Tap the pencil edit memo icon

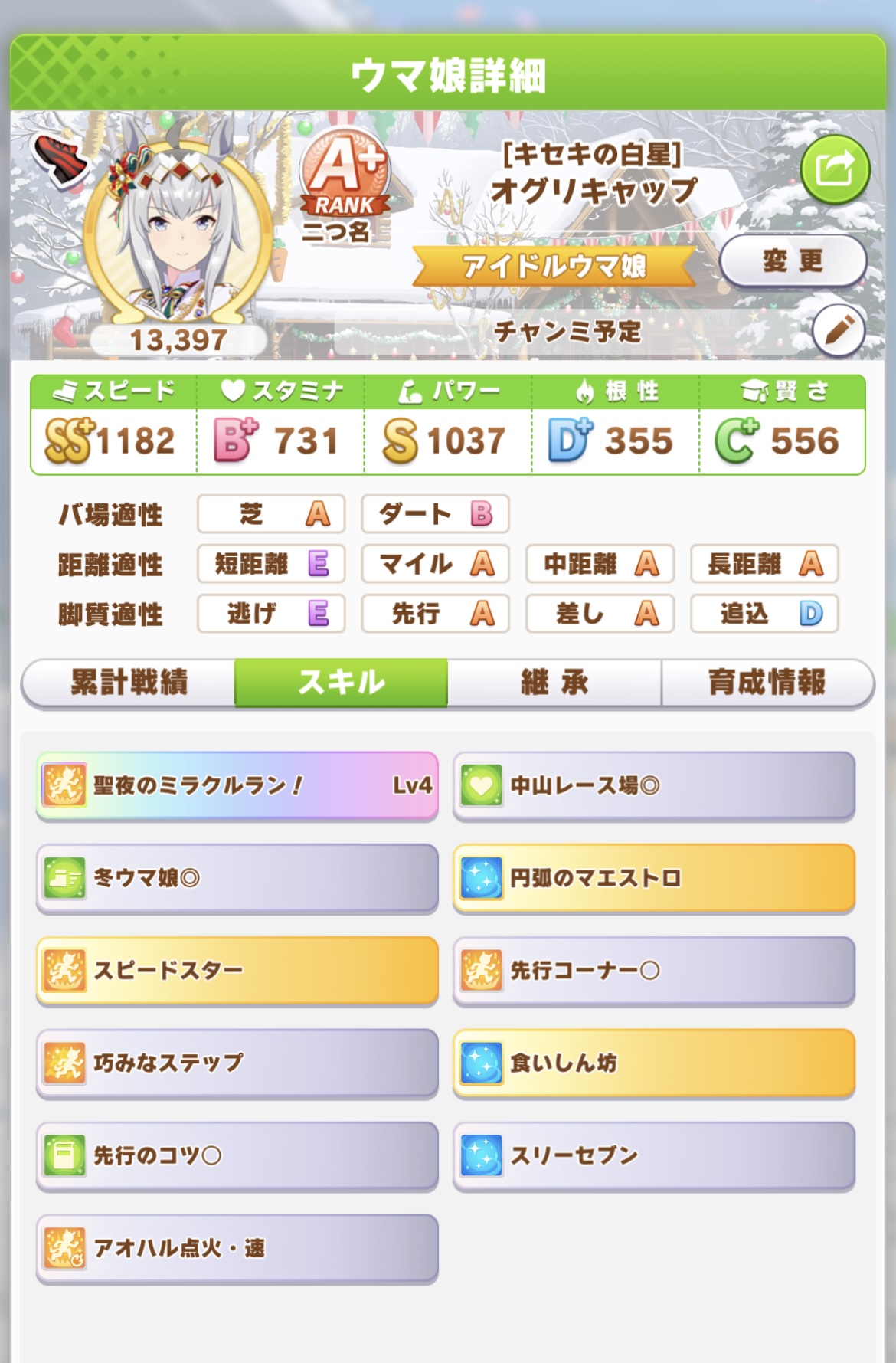pos(838,331)
